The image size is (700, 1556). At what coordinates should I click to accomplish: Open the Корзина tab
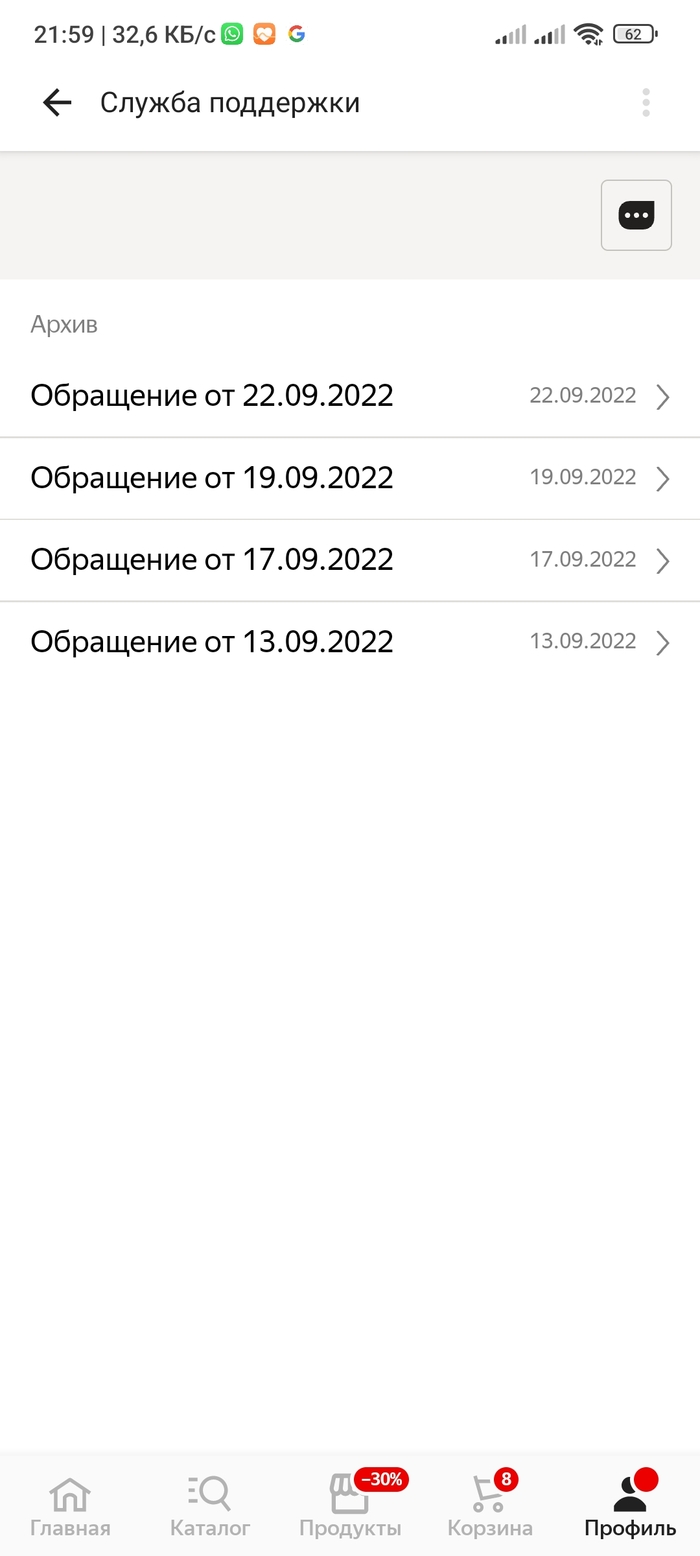pyautogui.click(x=490, y=1506)
